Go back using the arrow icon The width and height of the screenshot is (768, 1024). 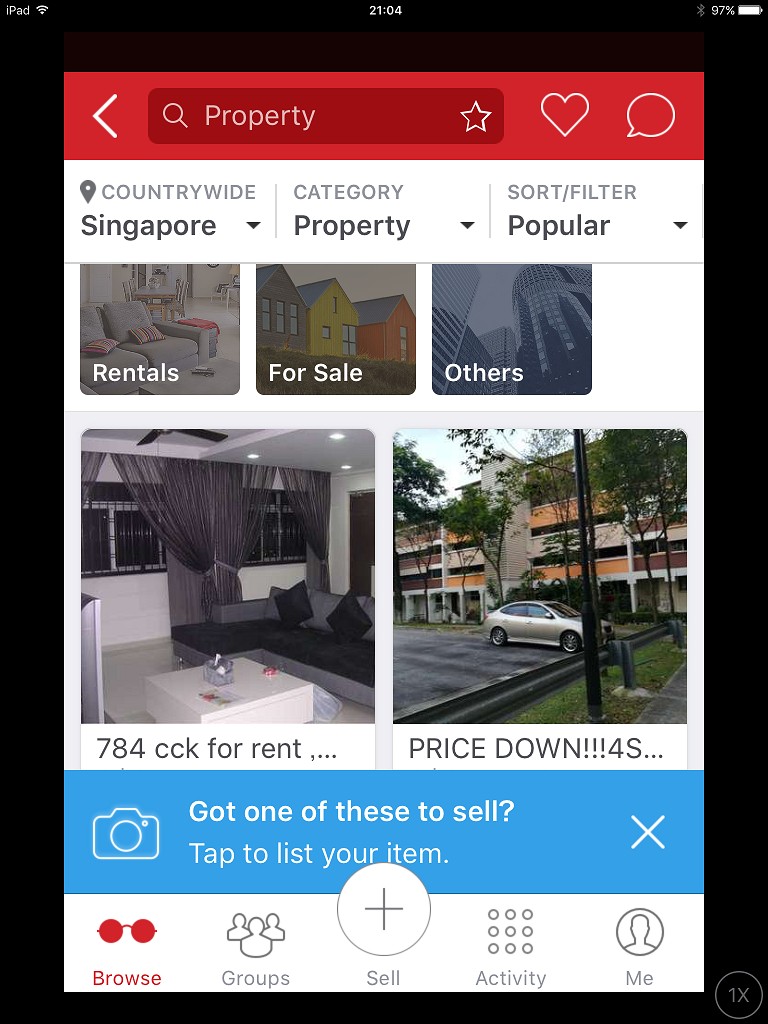105,116
